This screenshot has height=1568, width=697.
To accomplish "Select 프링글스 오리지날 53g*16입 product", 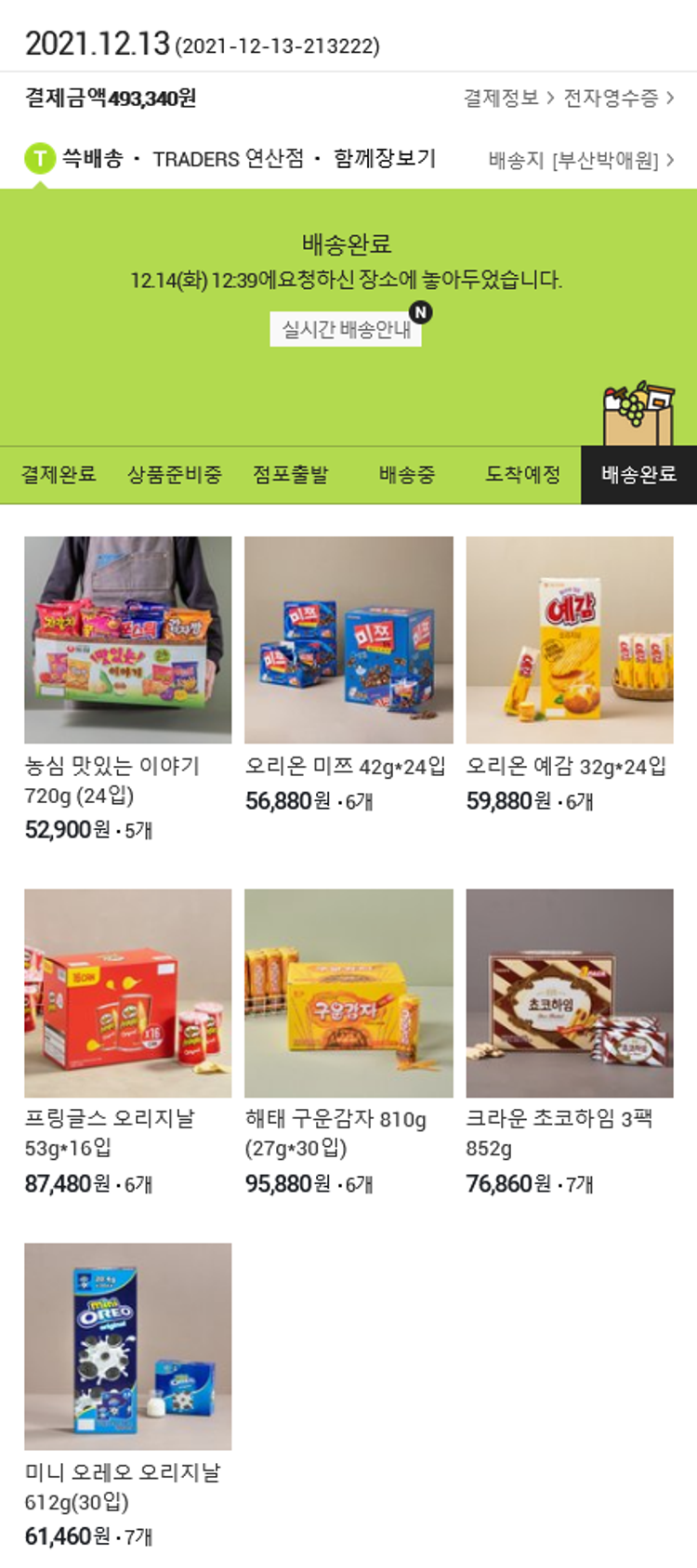I will point(128,993).
